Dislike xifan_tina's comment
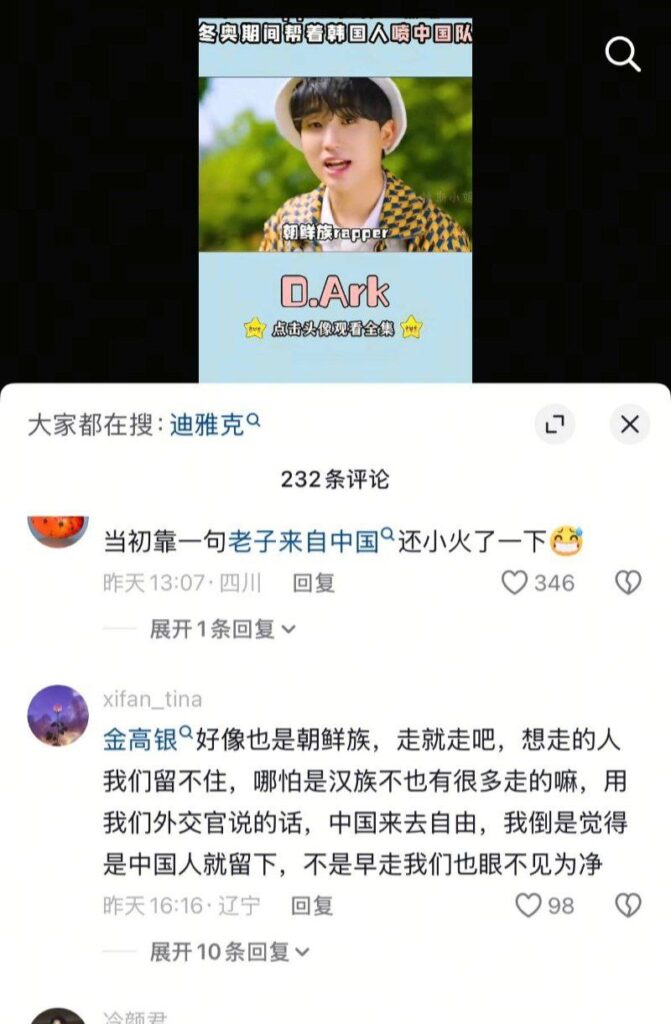Viewport: 671px width, 1024px height. point(627,906)
